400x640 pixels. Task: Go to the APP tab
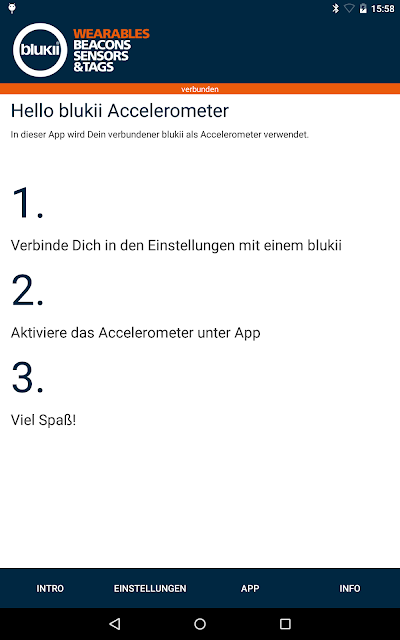coord(250,588)
